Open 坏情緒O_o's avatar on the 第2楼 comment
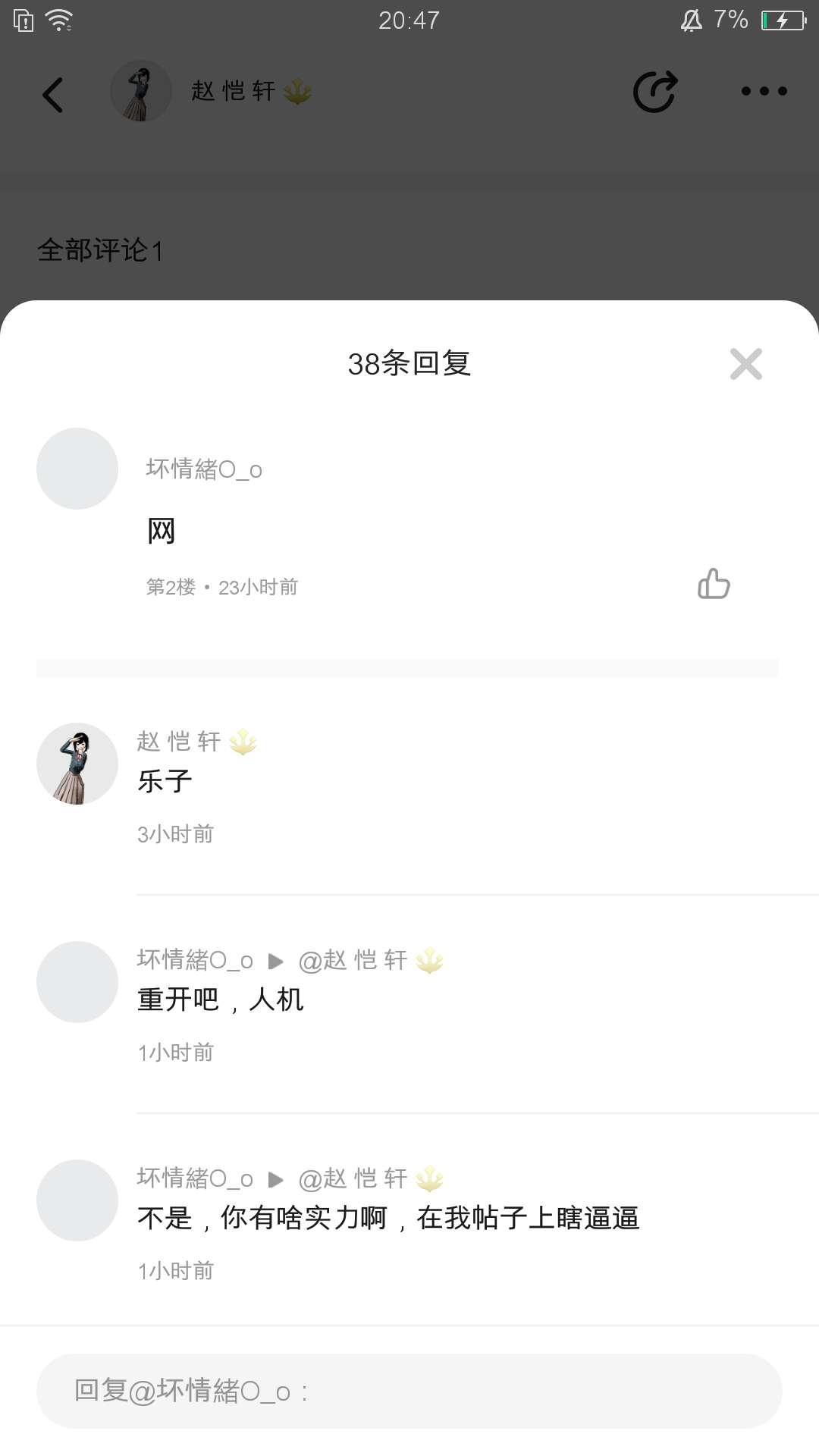This screenshot has height=1456, width=819. 77,469
